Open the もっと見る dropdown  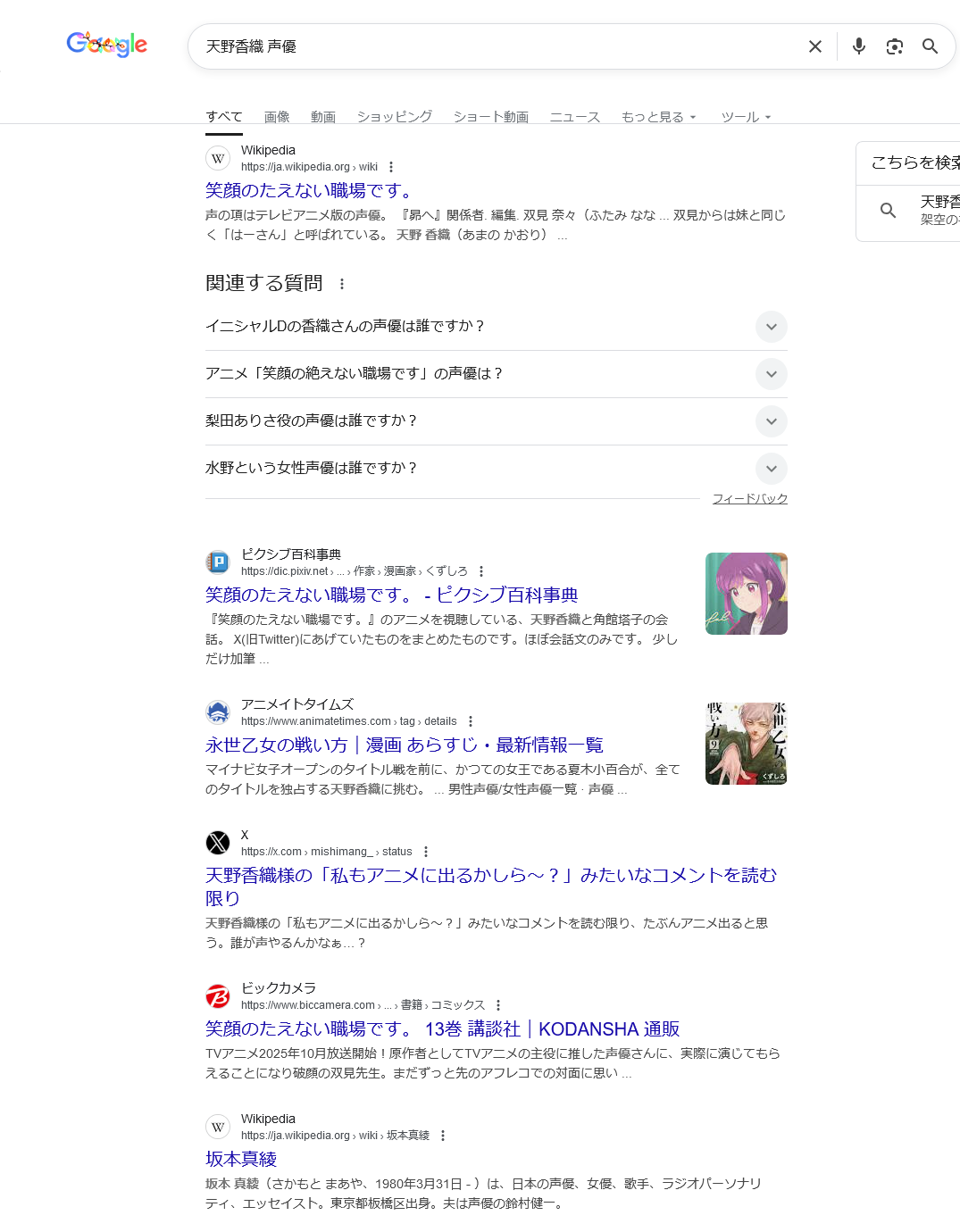658,117
